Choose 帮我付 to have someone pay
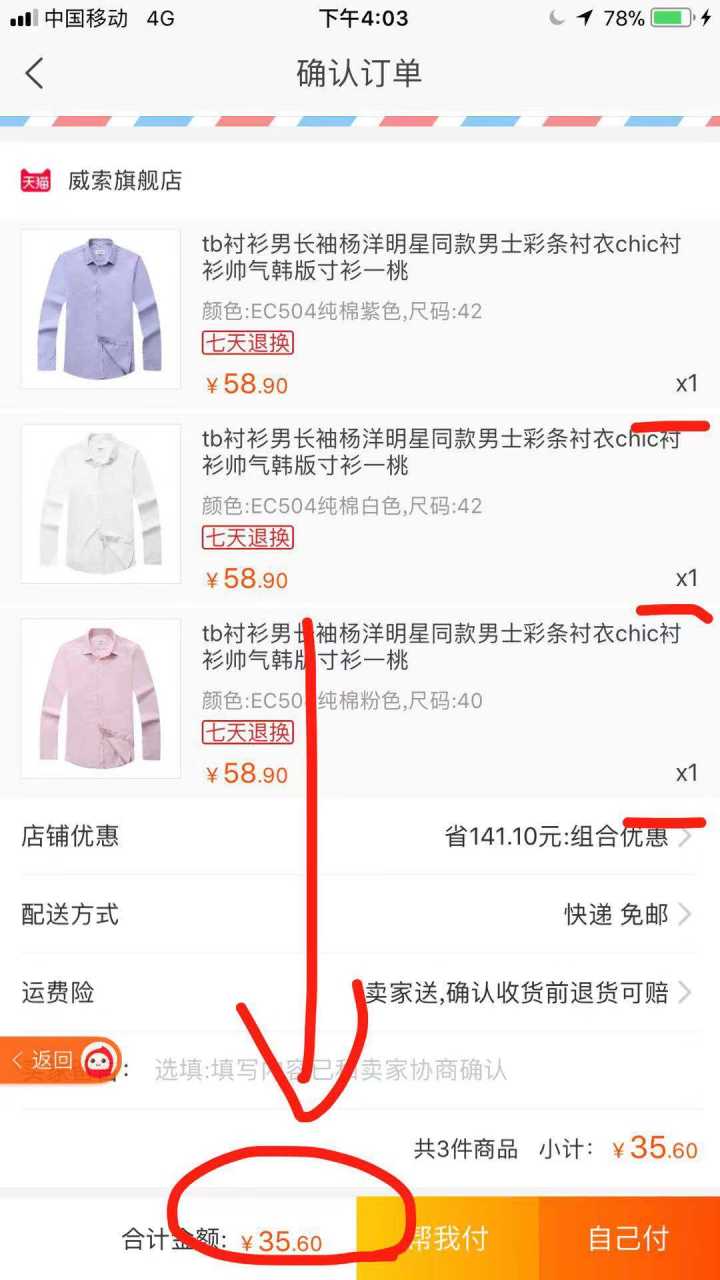The image size is (720, 1280). point(448,1238)
